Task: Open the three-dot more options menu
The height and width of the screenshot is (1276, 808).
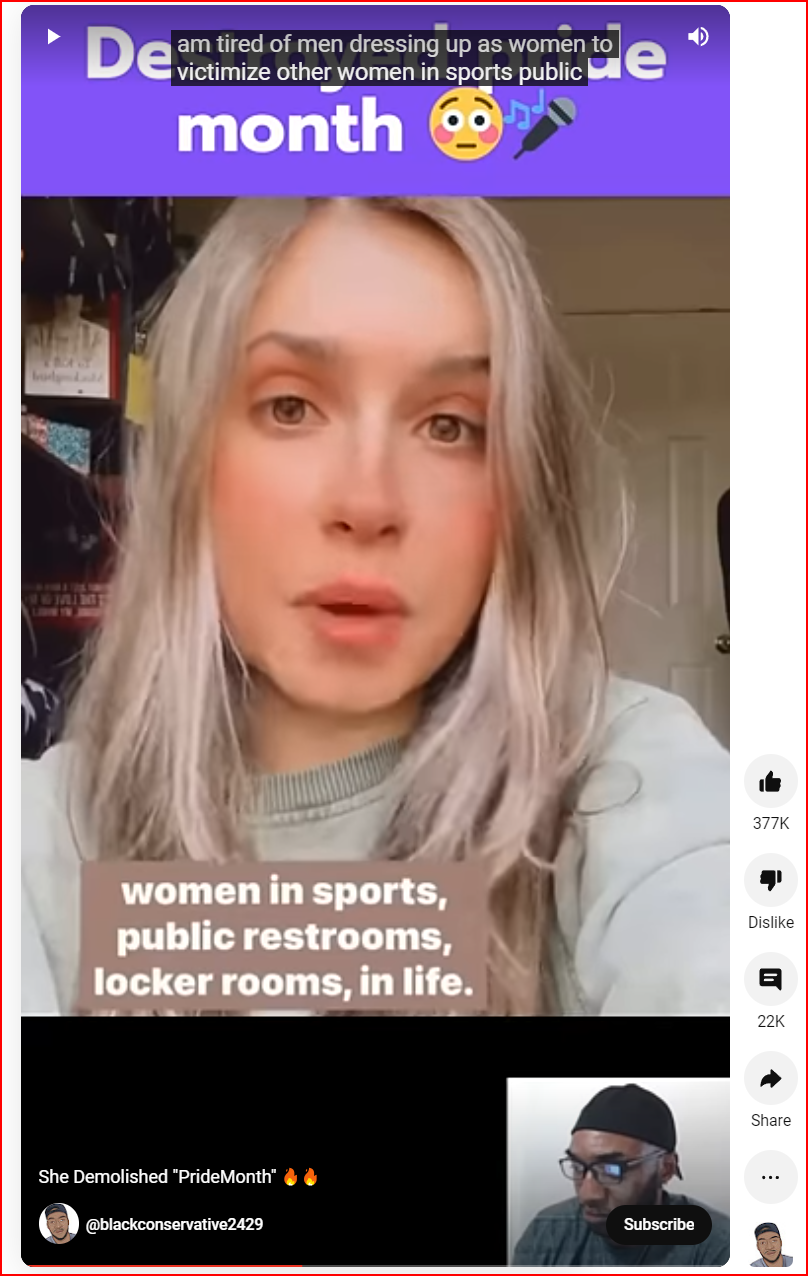Action: click(x=770, y=1177)
